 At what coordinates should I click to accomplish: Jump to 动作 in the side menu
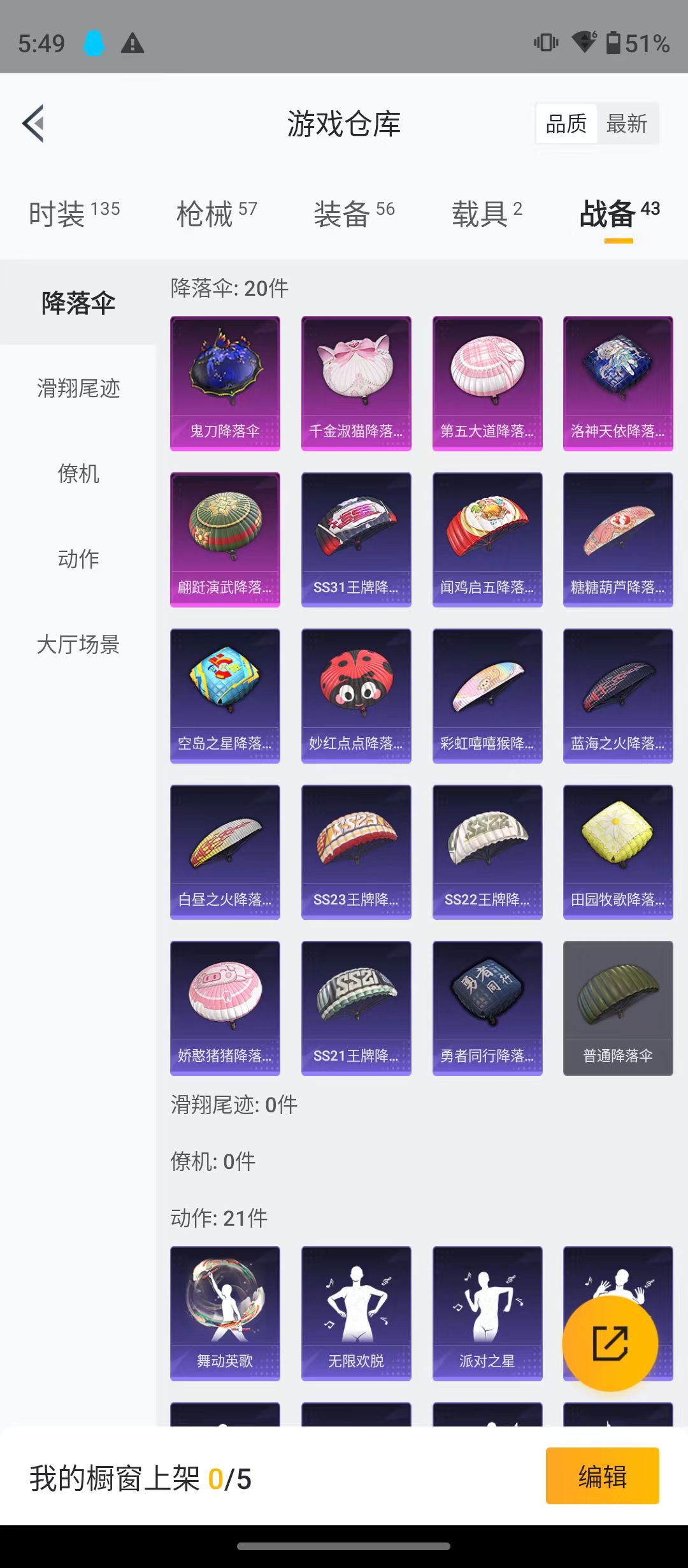pyautogui.click(x=78, y=558)
